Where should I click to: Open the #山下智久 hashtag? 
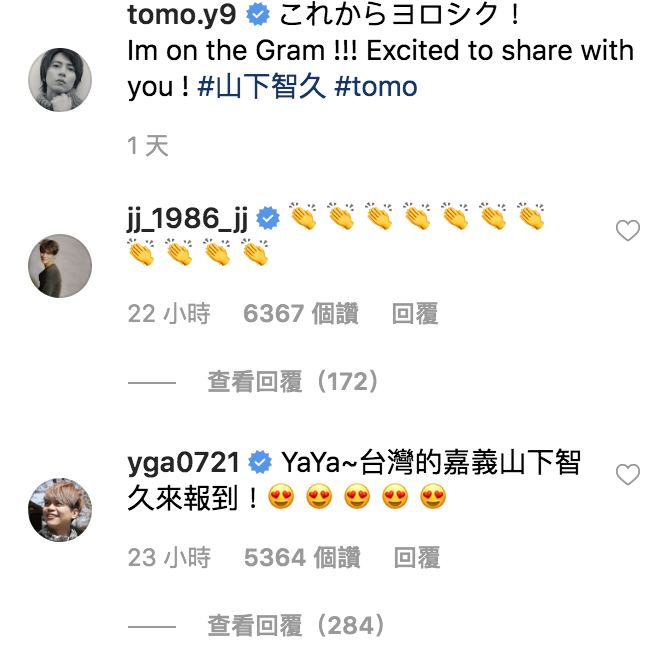(262, 87)
